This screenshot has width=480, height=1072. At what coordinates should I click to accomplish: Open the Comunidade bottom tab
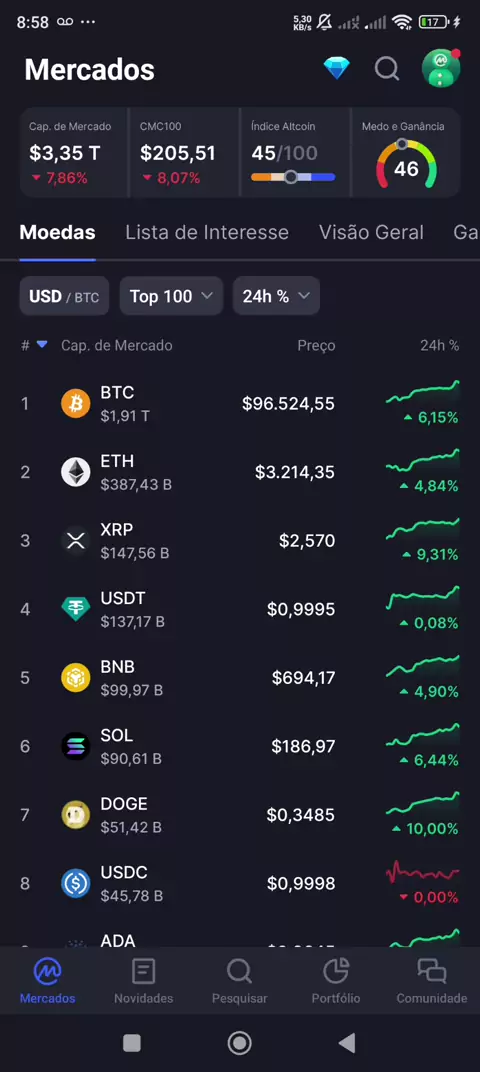pos(431,980)
